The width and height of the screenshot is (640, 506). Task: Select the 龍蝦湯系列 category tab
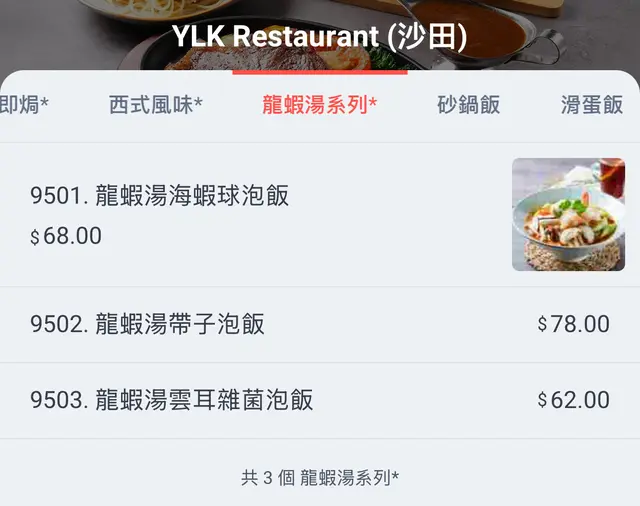[x=319, y=105]
